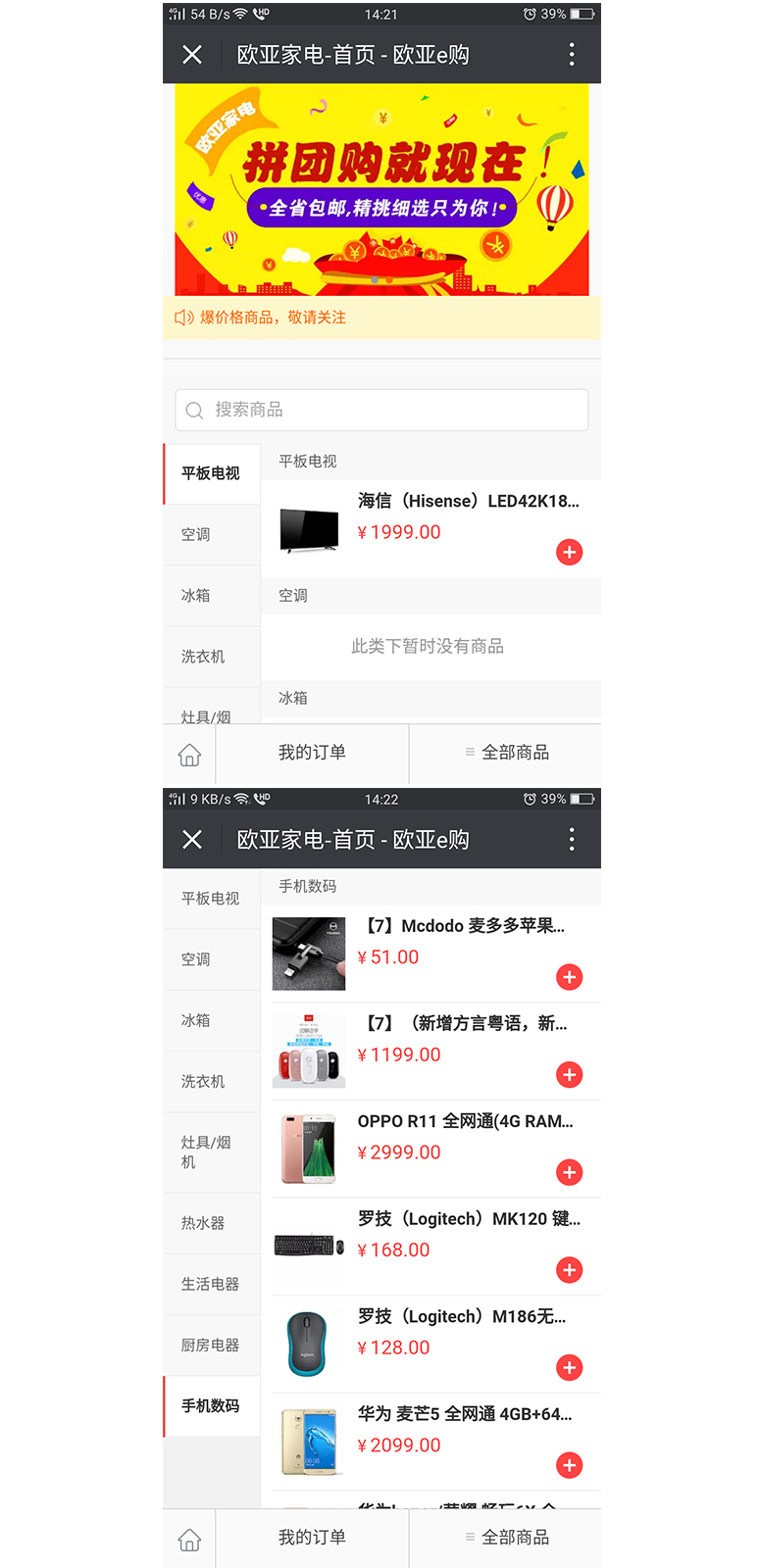Select the 厨房电器 category
This screenshot has width=760, height=1568.
click(x=212, y=1346)
